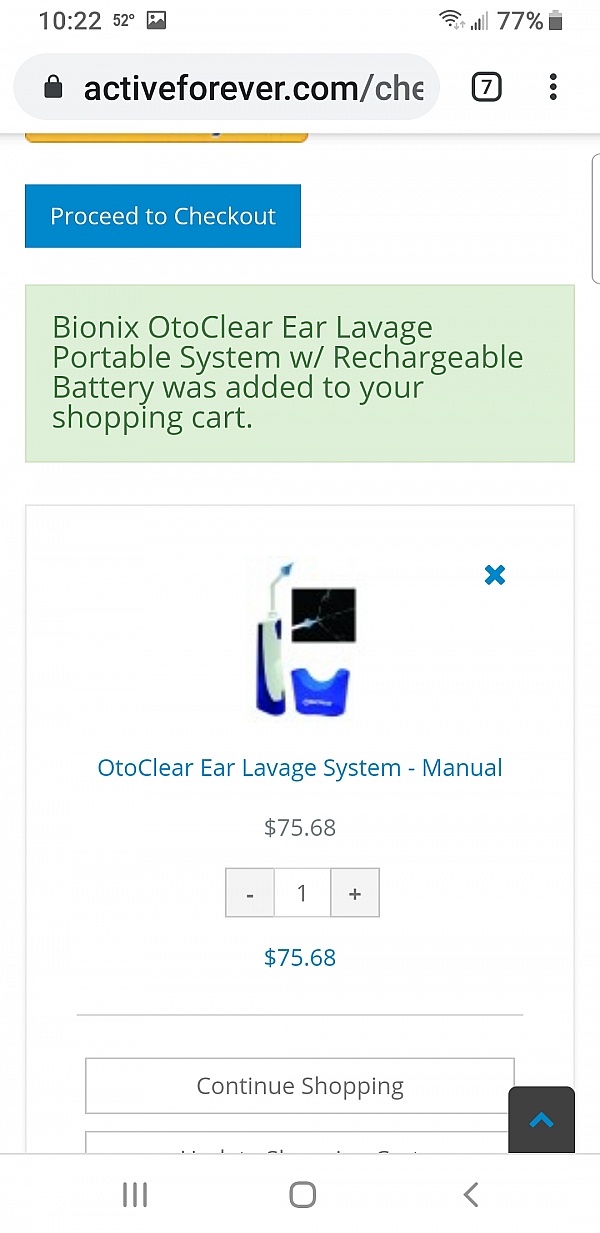The width and height of the screenshot is (600, 1233).
Task: Edit the quantity field
Action: pos(302,893)
